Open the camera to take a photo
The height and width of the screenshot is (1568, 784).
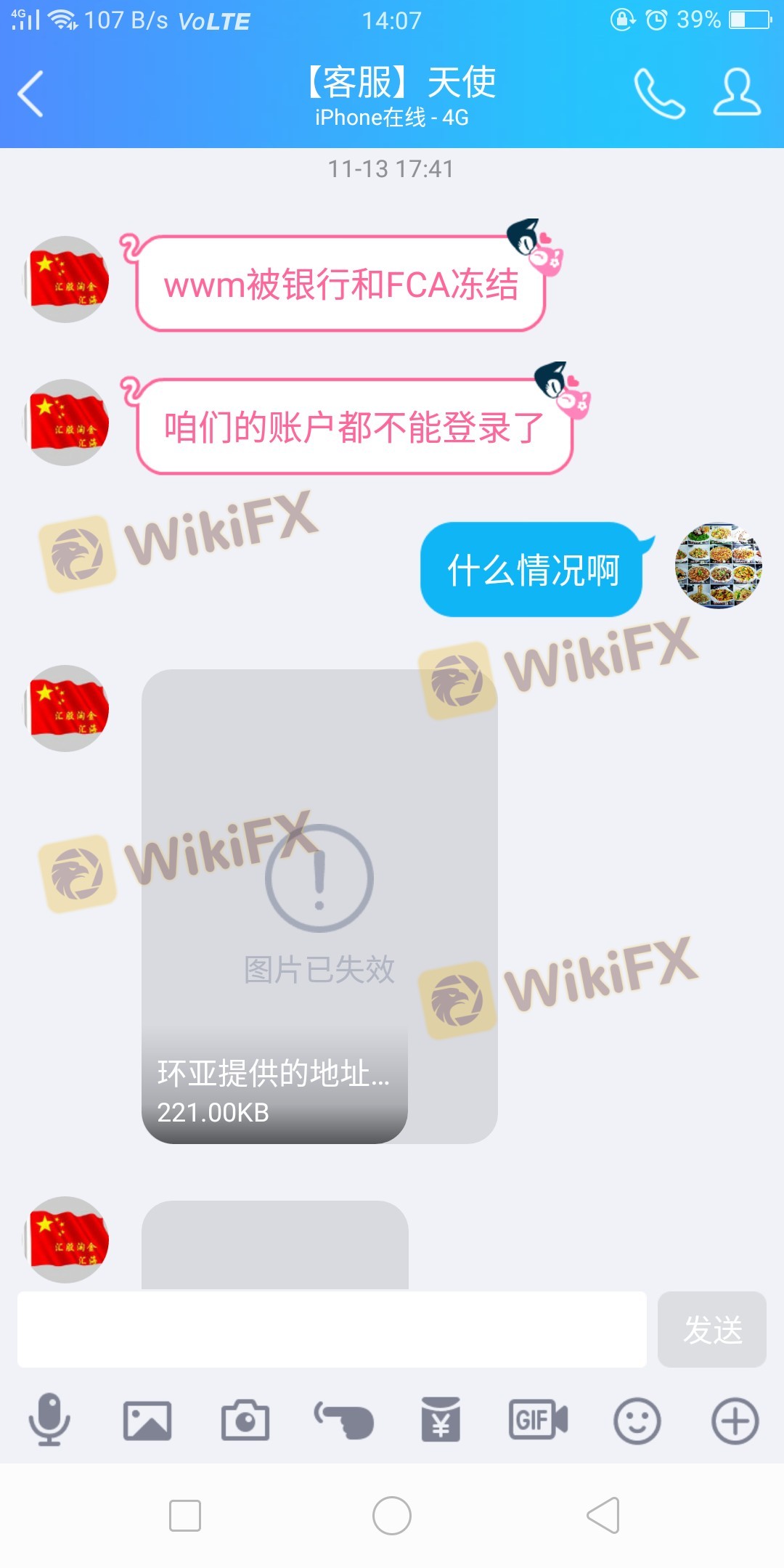pos(245,1420)
